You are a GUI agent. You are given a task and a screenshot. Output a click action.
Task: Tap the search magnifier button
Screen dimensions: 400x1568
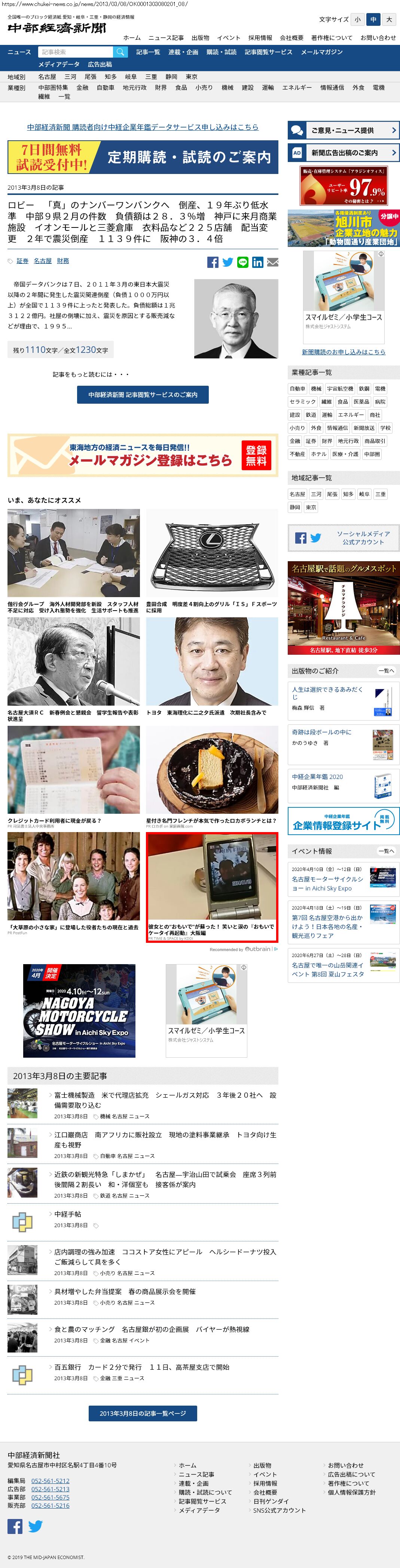pos(120,52)
